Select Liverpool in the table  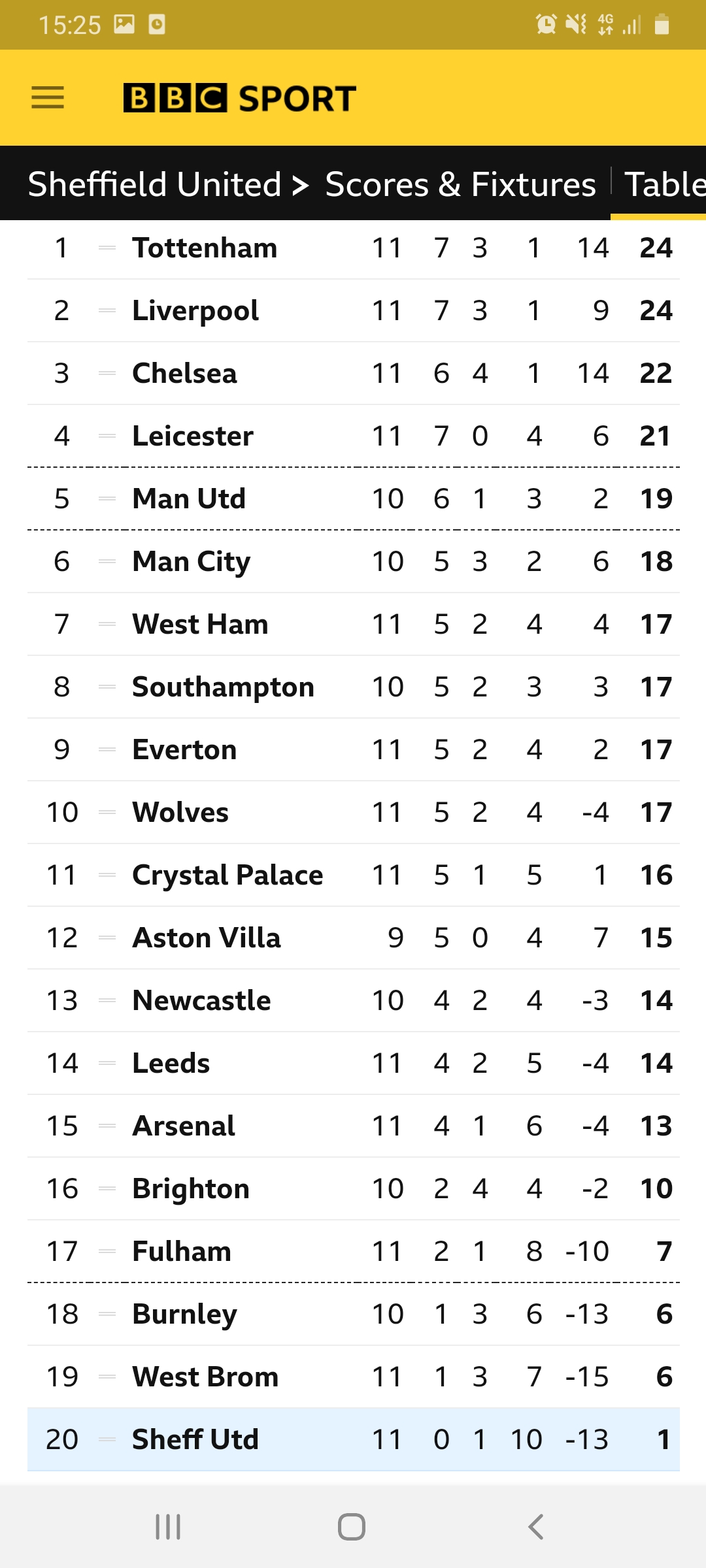(194, 310)
